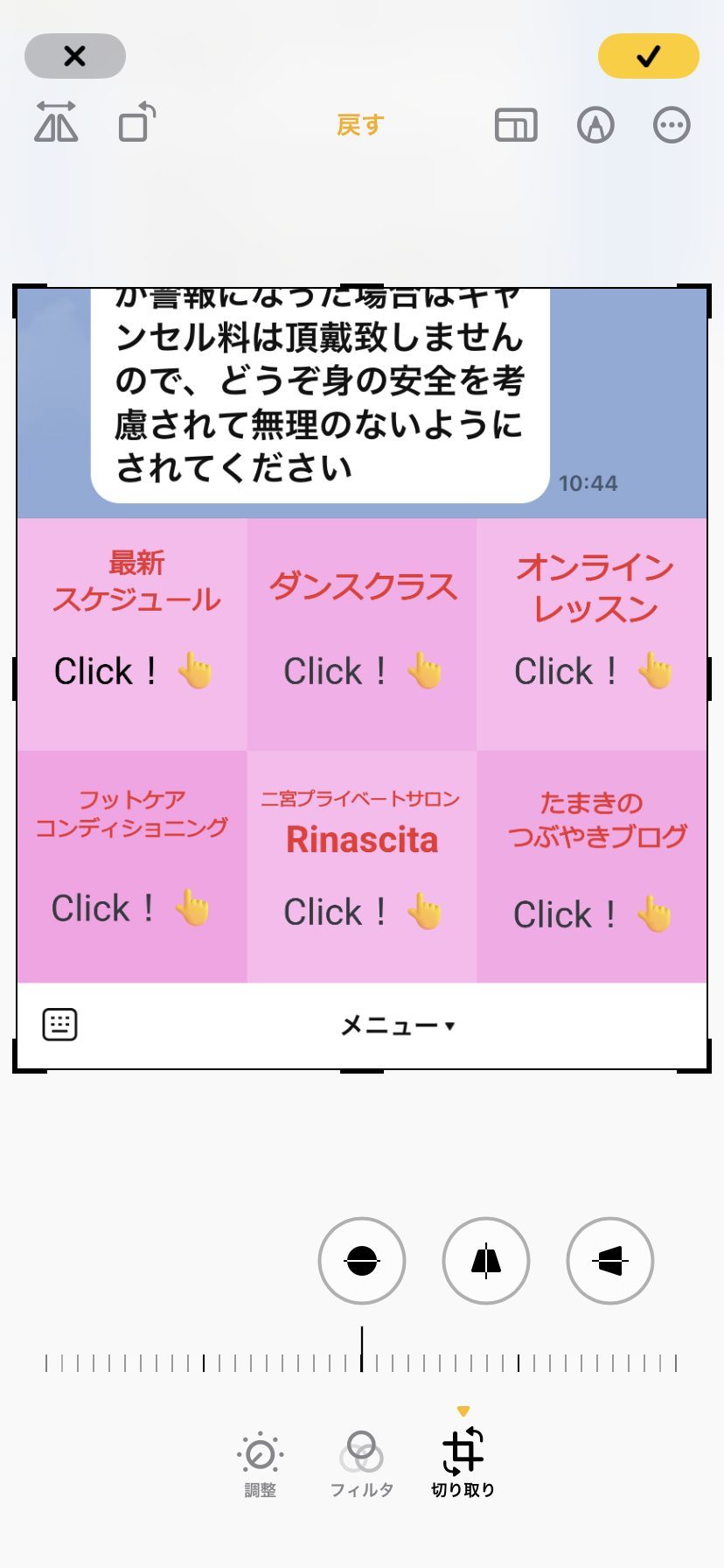Rotate the image 90 degrees
The width and height of the screenshot is (724, 1568).
click(137, 122)
